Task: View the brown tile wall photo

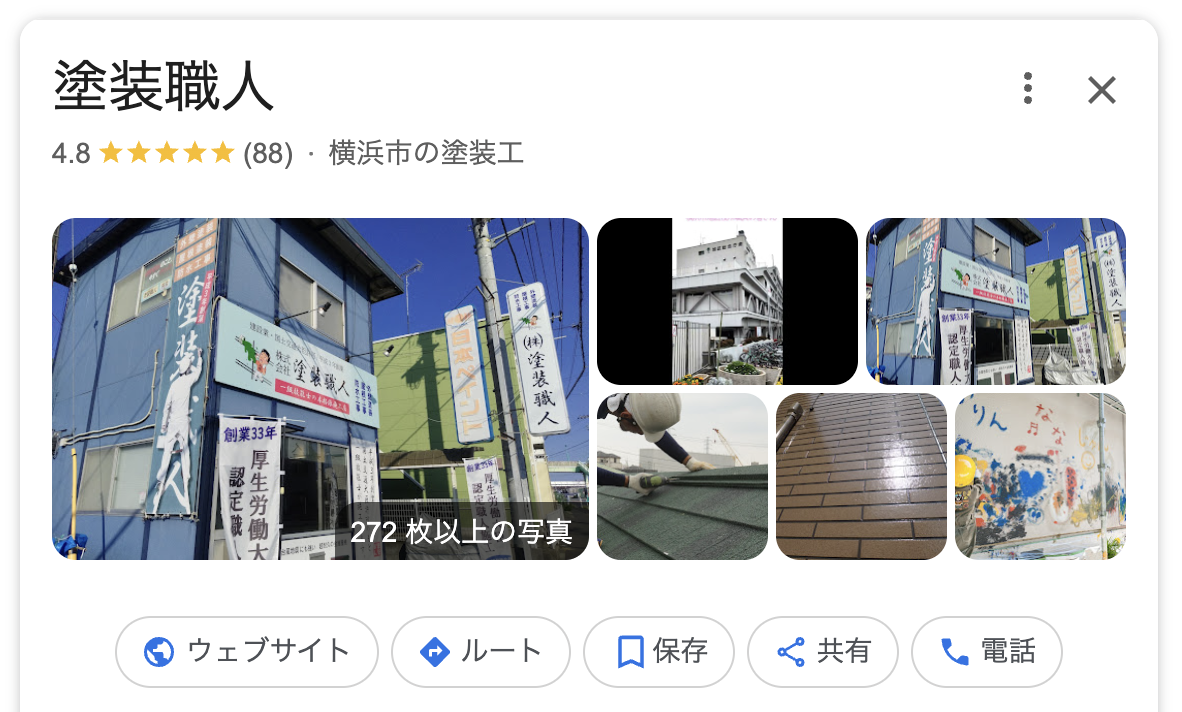Action: [861, 476]
